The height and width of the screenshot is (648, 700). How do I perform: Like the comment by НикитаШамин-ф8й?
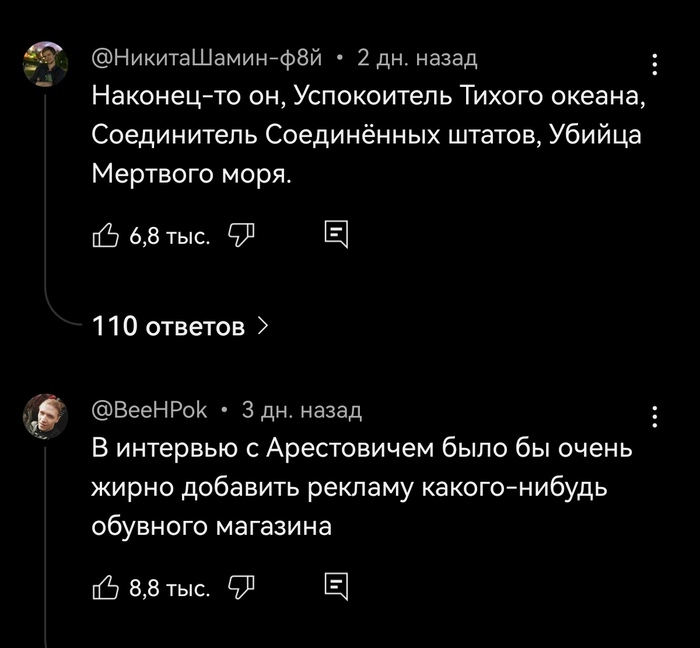pos(106,236)
